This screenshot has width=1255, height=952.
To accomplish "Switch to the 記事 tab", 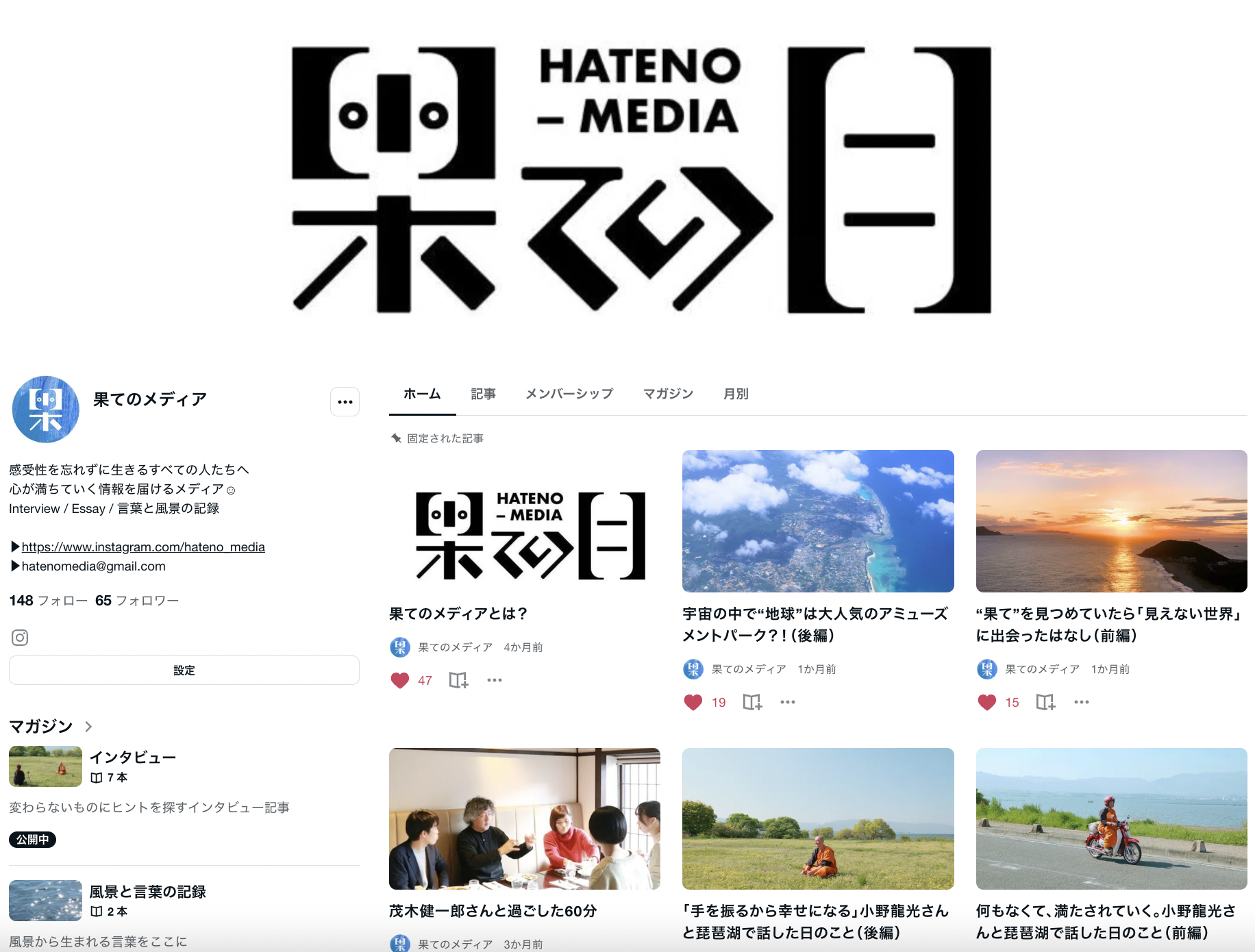I will click(x=483, y=394).
